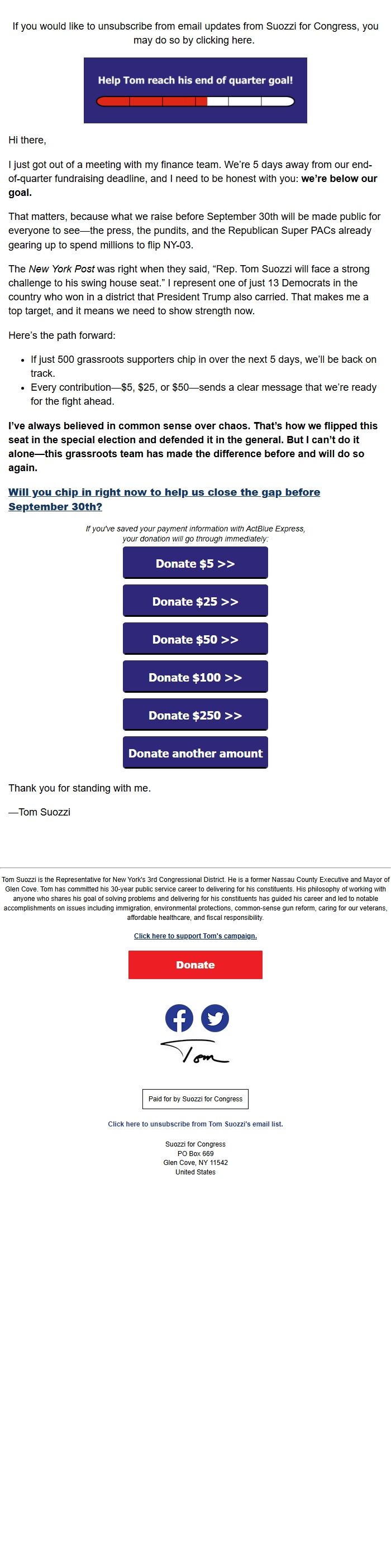
Task: Tap the Donate $250 button
Action: (x=195, y=715)
